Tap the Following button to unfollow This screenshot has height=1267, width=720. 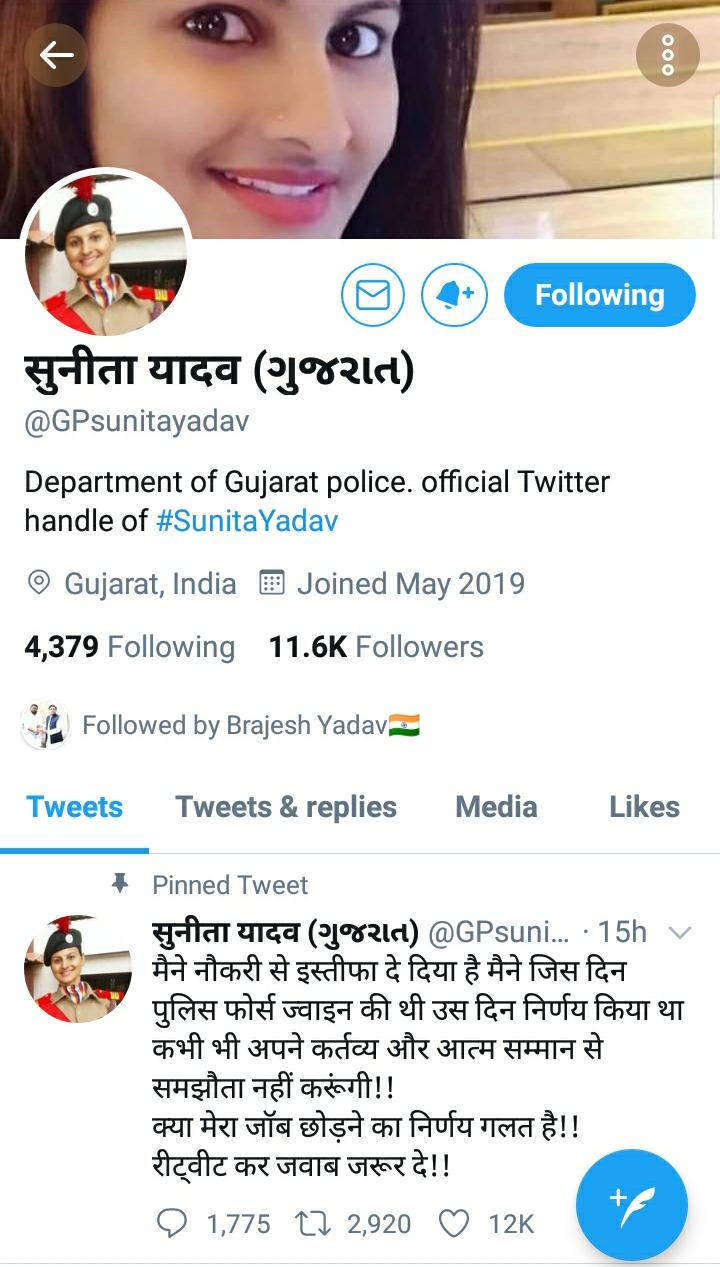tap(599, 295)
